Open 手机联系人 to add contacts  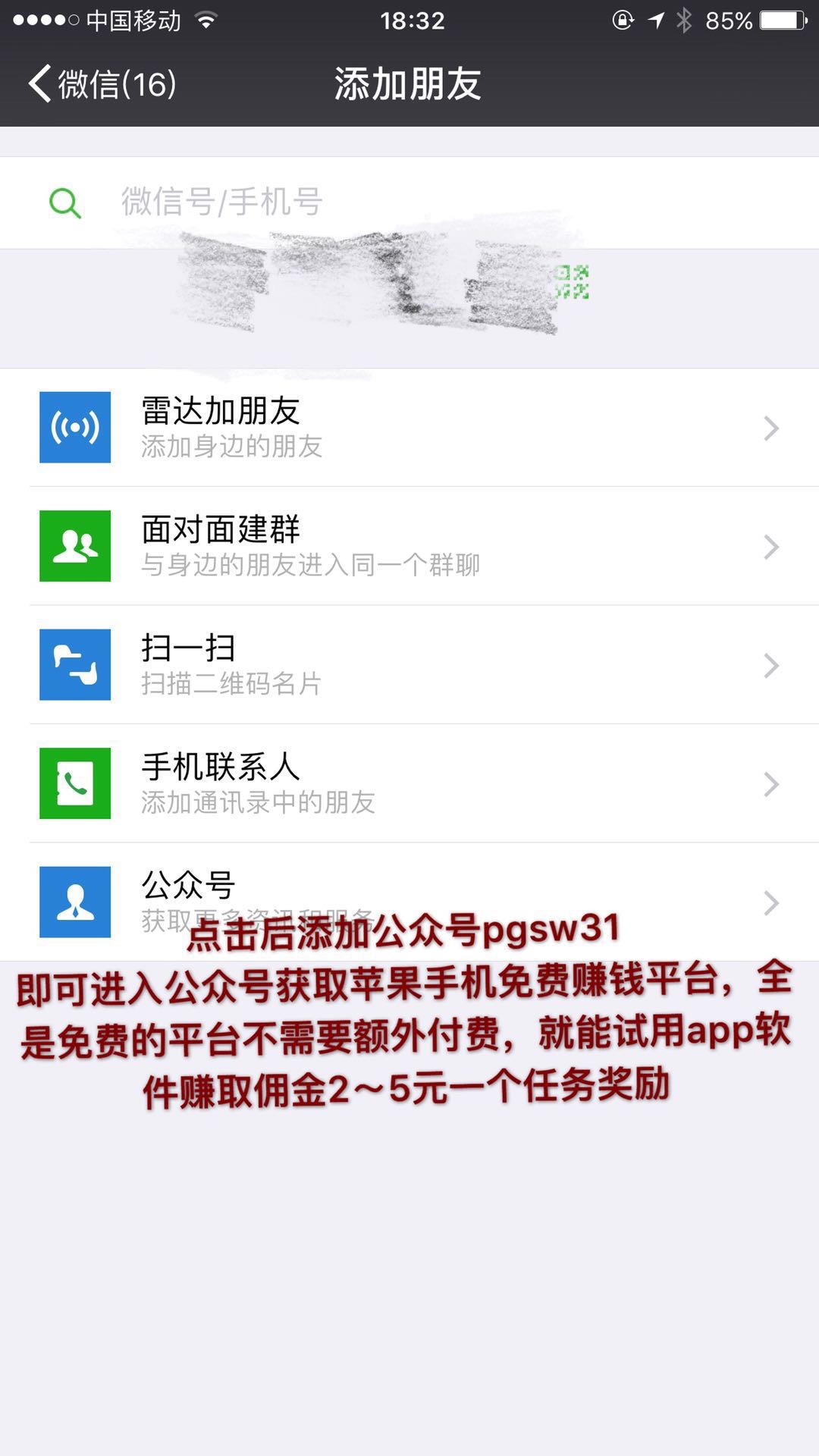click(x=409, y=783)
